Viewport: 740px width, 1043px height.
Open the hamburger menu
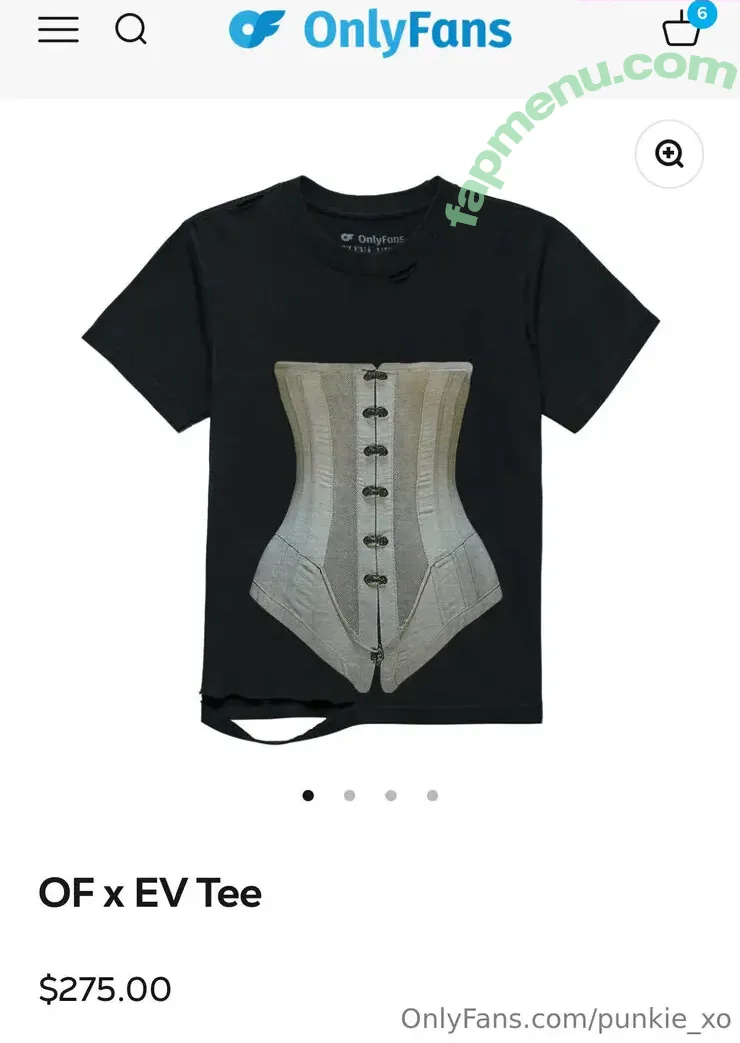[58, 30]
